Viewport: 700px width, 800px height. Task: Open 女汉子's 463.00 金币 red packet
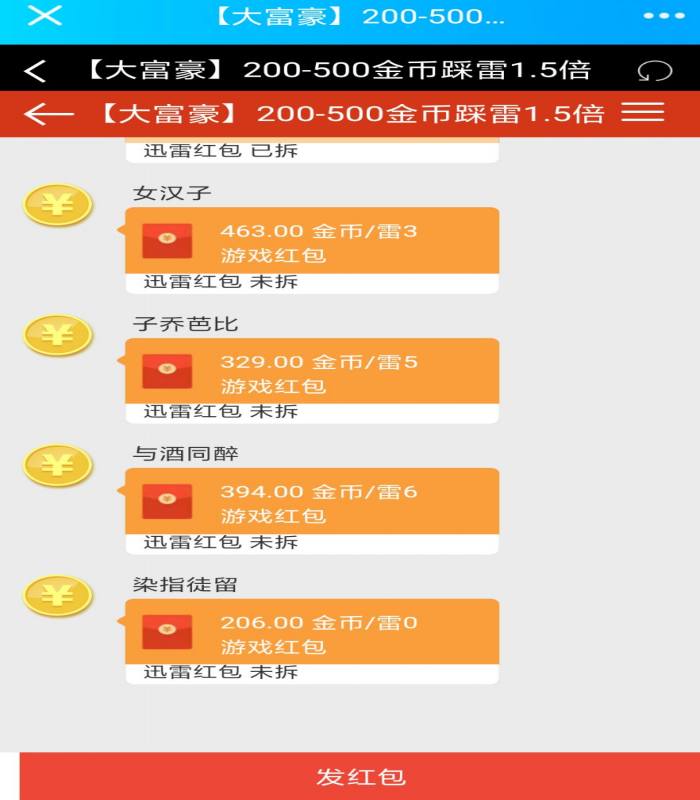[311, 242]
